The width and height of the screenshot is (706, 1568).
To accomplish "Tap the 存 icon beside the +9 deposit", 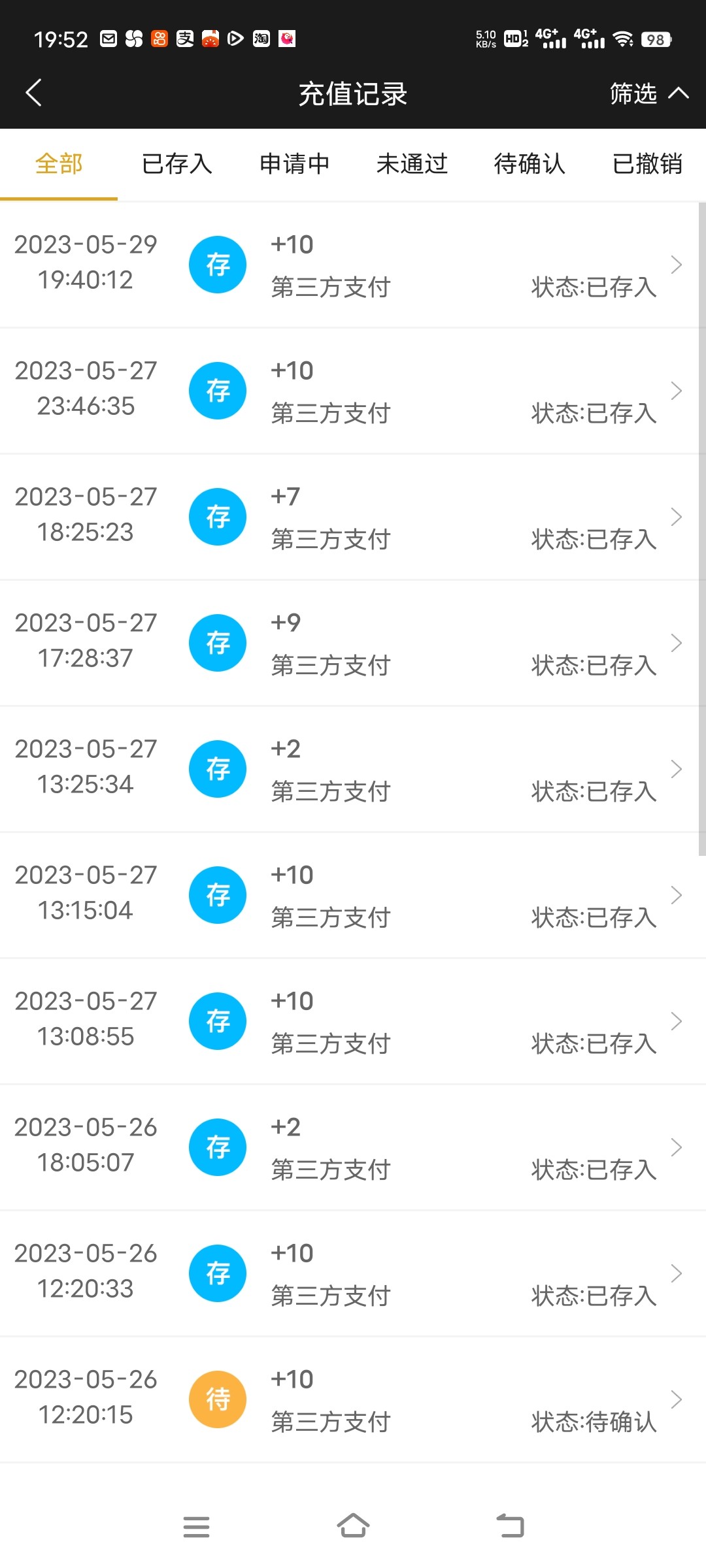I will click(x=218, y=642).
